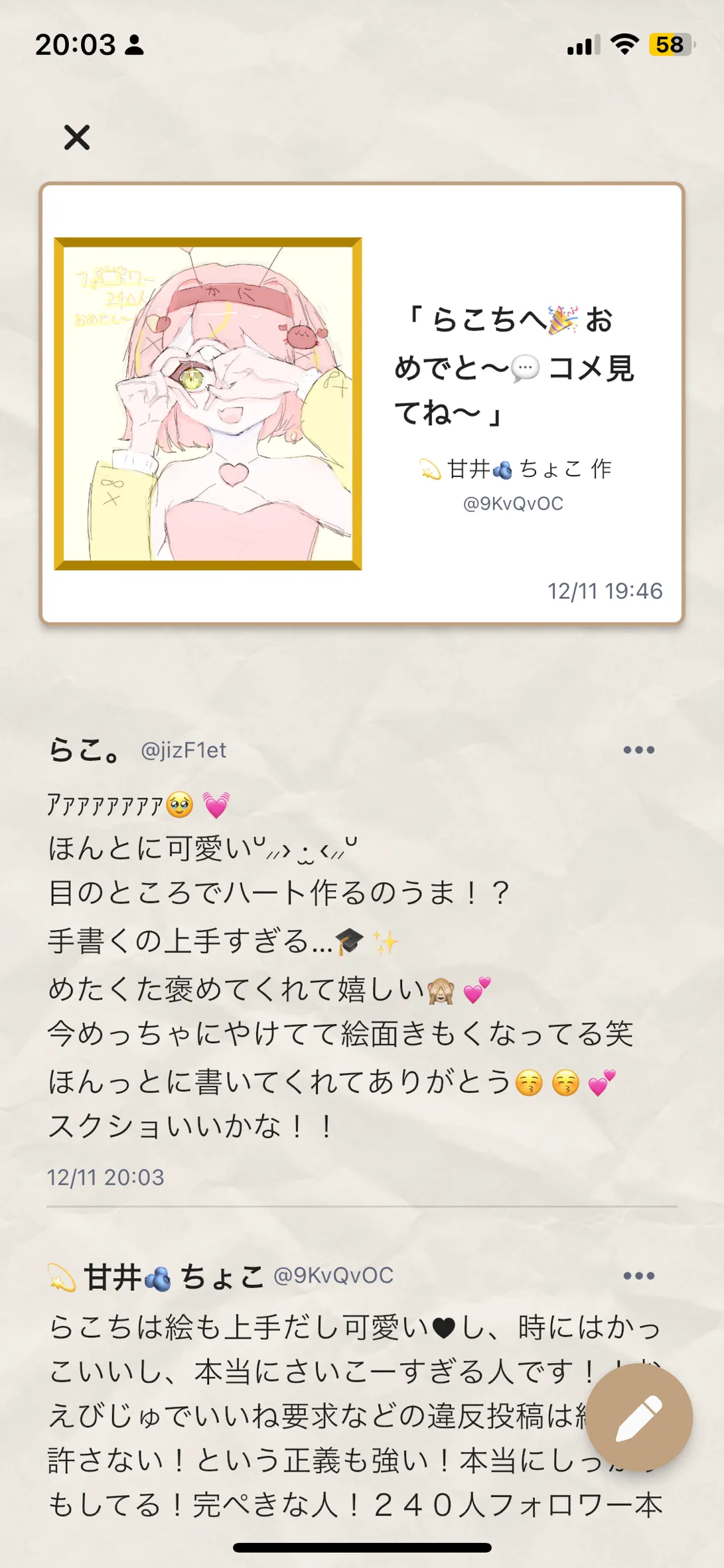Close this post view
The width and height of the screenshot is (724, 1568).
tap(77, 137)
